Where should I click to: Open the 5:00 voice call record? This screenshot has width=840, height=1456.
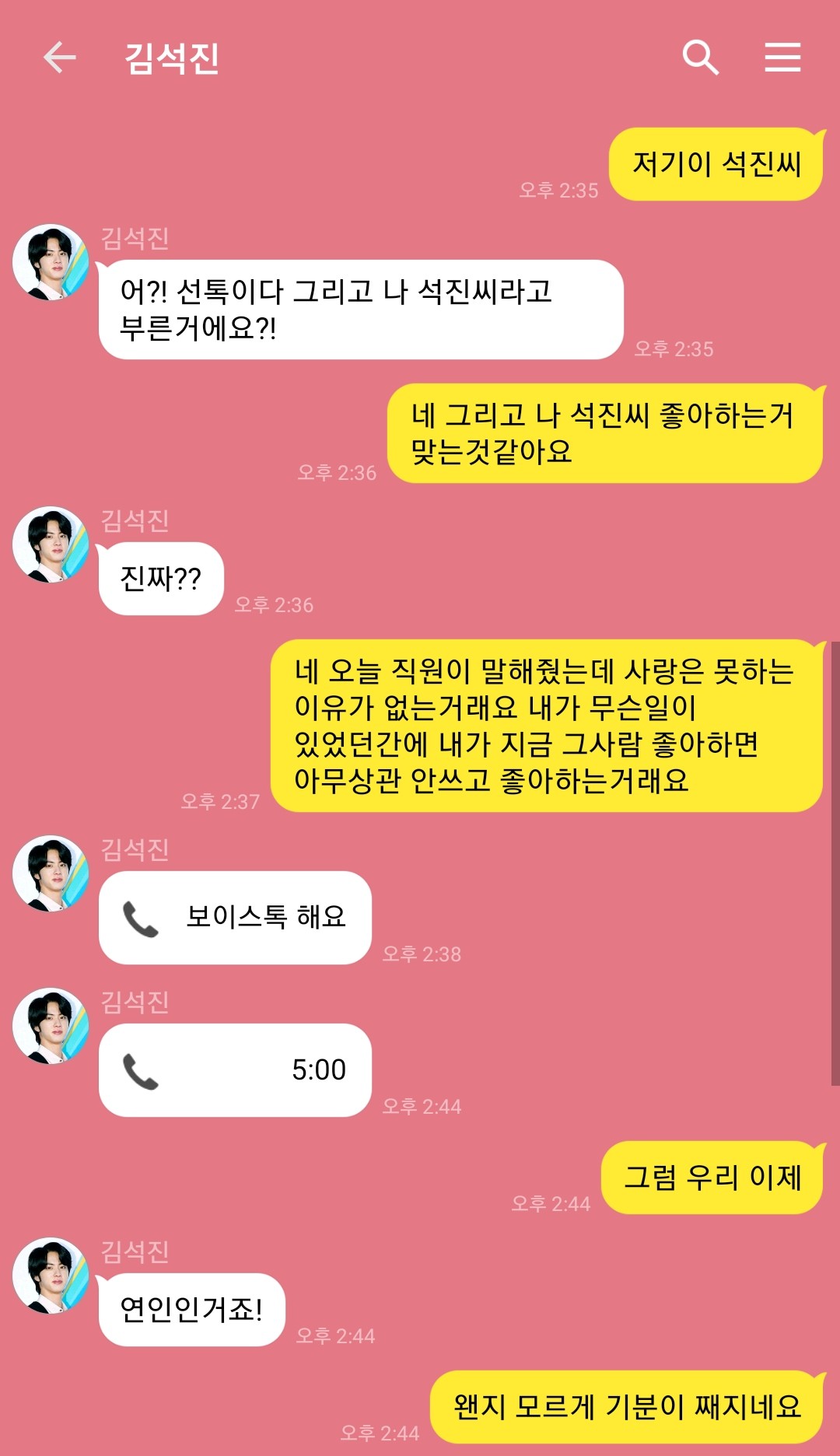[x=235, y=1070]
